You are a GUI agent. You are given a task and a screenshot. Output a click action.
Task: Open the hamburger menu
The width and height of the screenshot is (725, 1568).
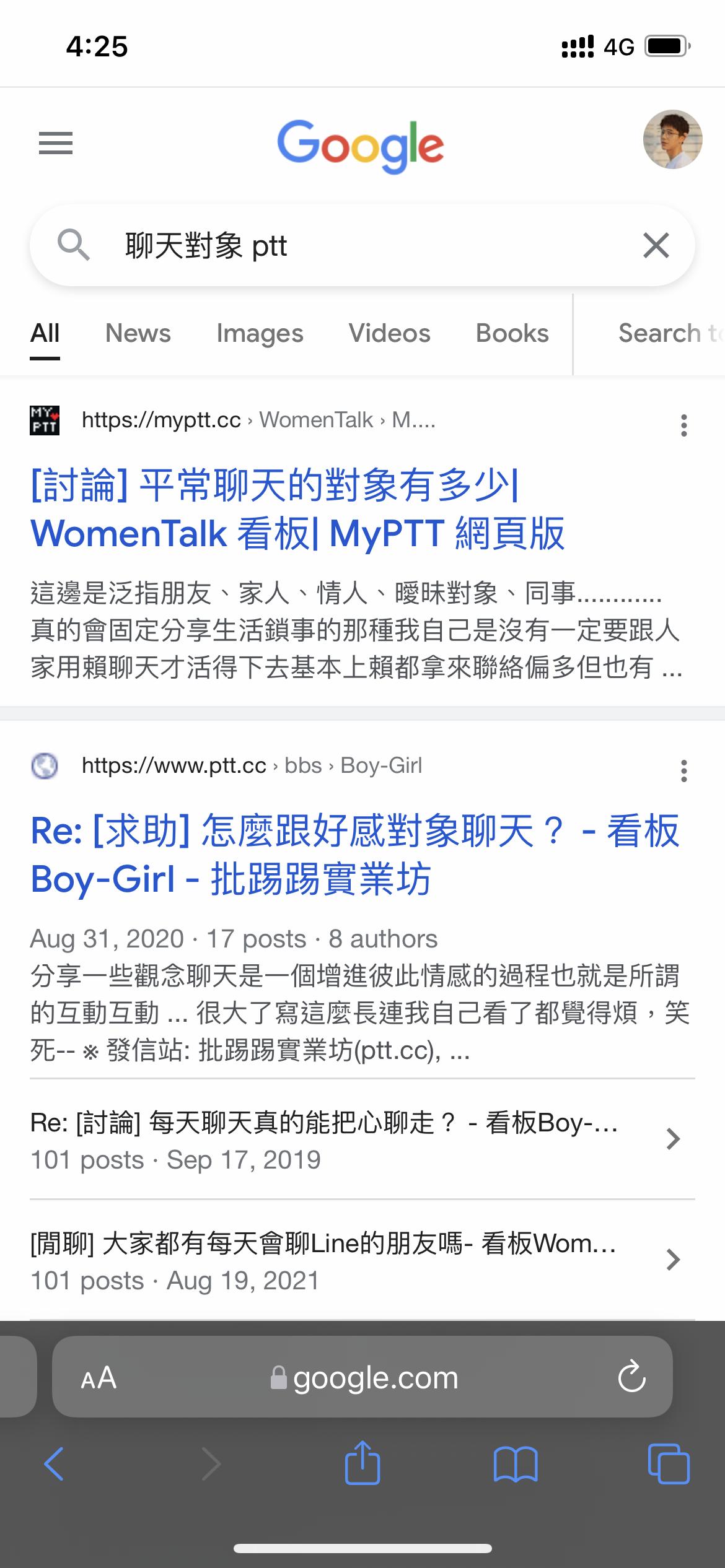point(56,144)
